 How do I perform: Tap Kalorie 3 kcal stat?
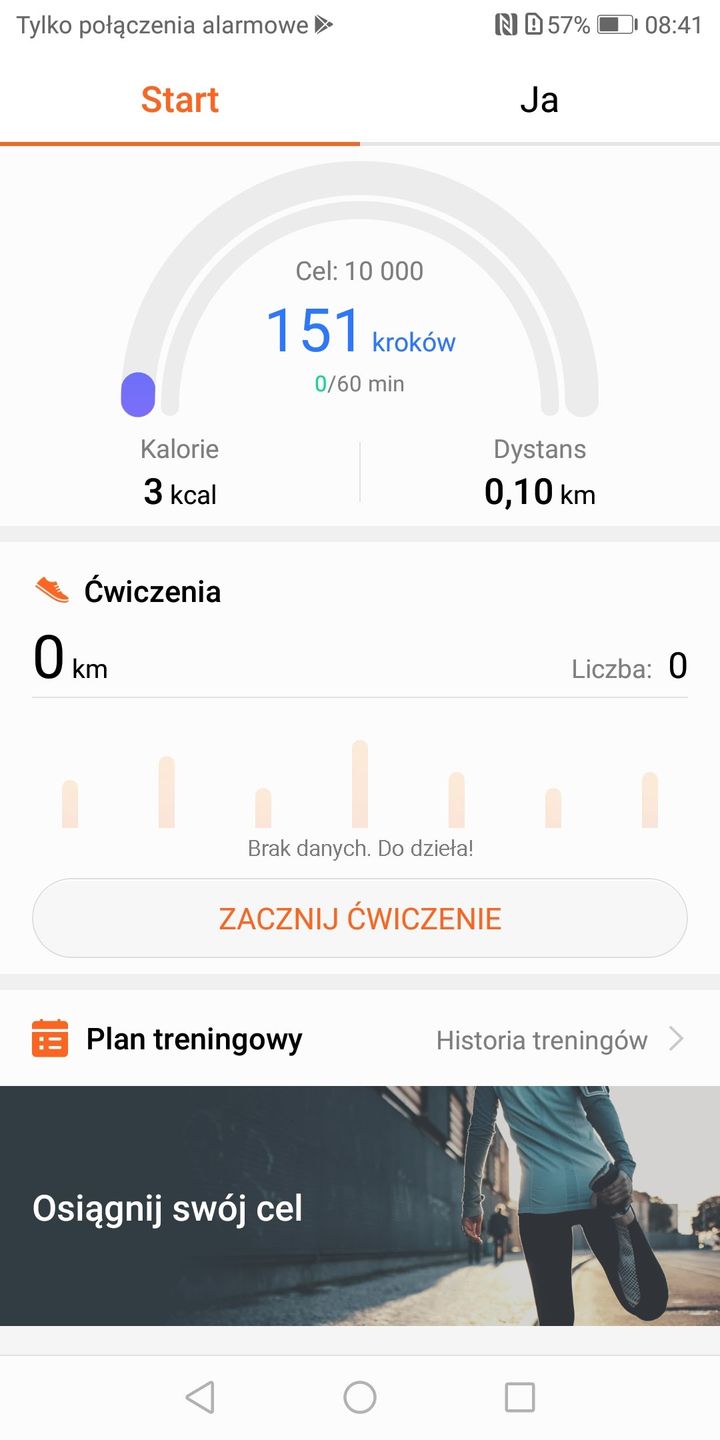coord(179,470)
